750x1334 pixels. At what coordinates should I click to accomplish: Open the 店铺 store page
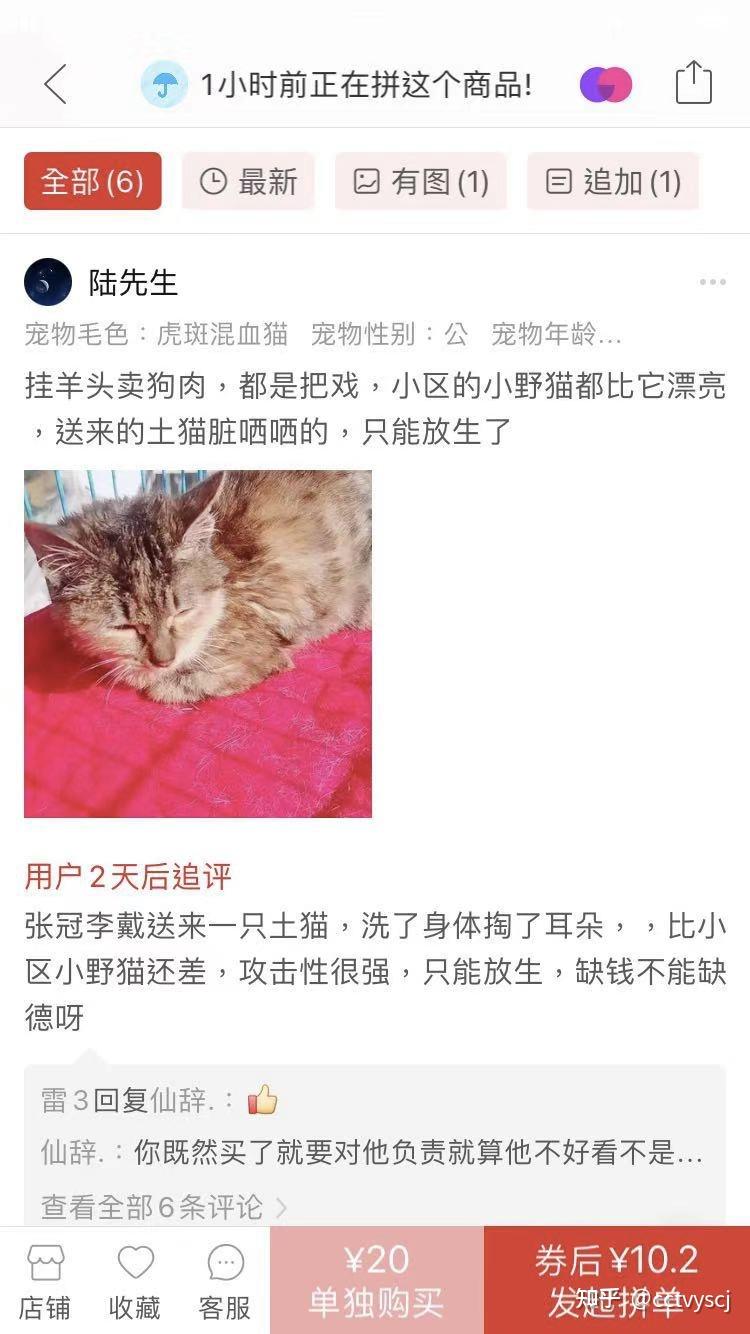pos(45,1282)
